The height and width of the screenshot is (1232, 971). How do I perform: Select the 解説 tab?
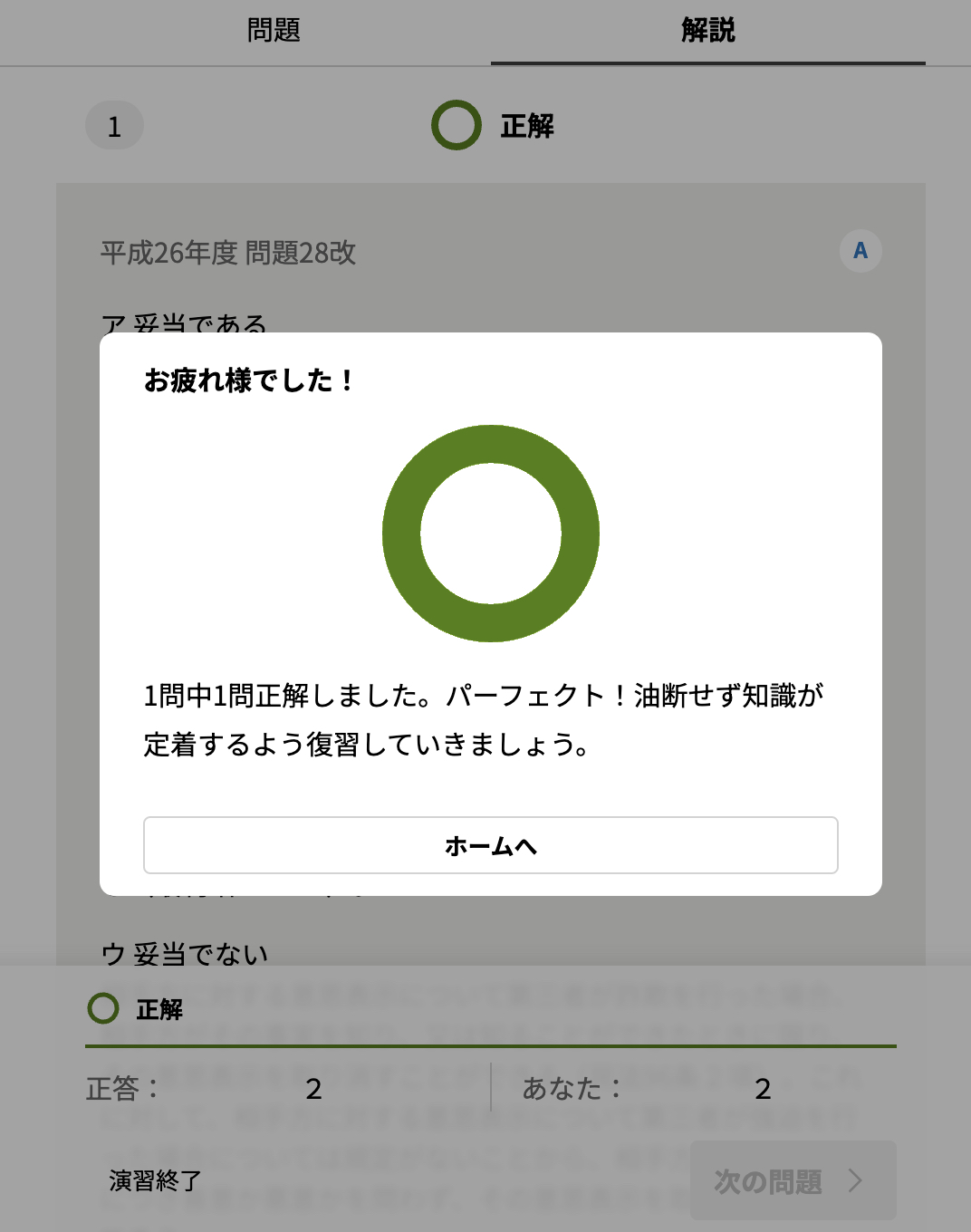(707, 31)
